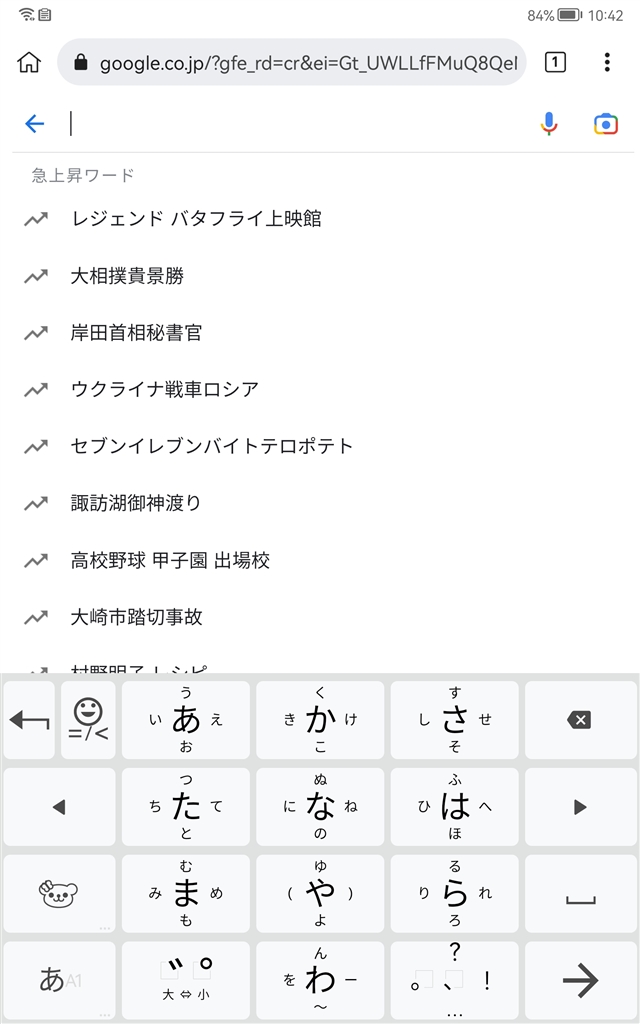Select trending search 諏訪湖御神渡り
Screen dimensions: 640x1024
point(136,503)
